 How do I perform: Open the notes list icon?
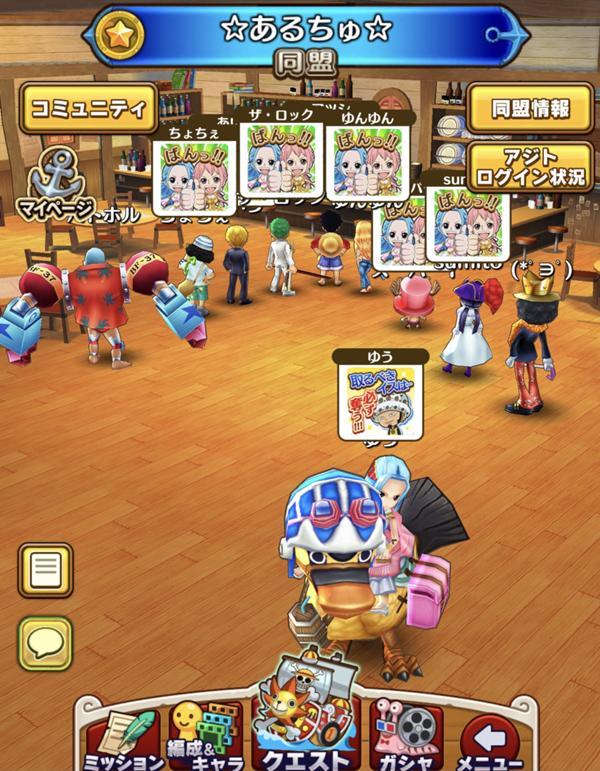[x=46, y=571]
